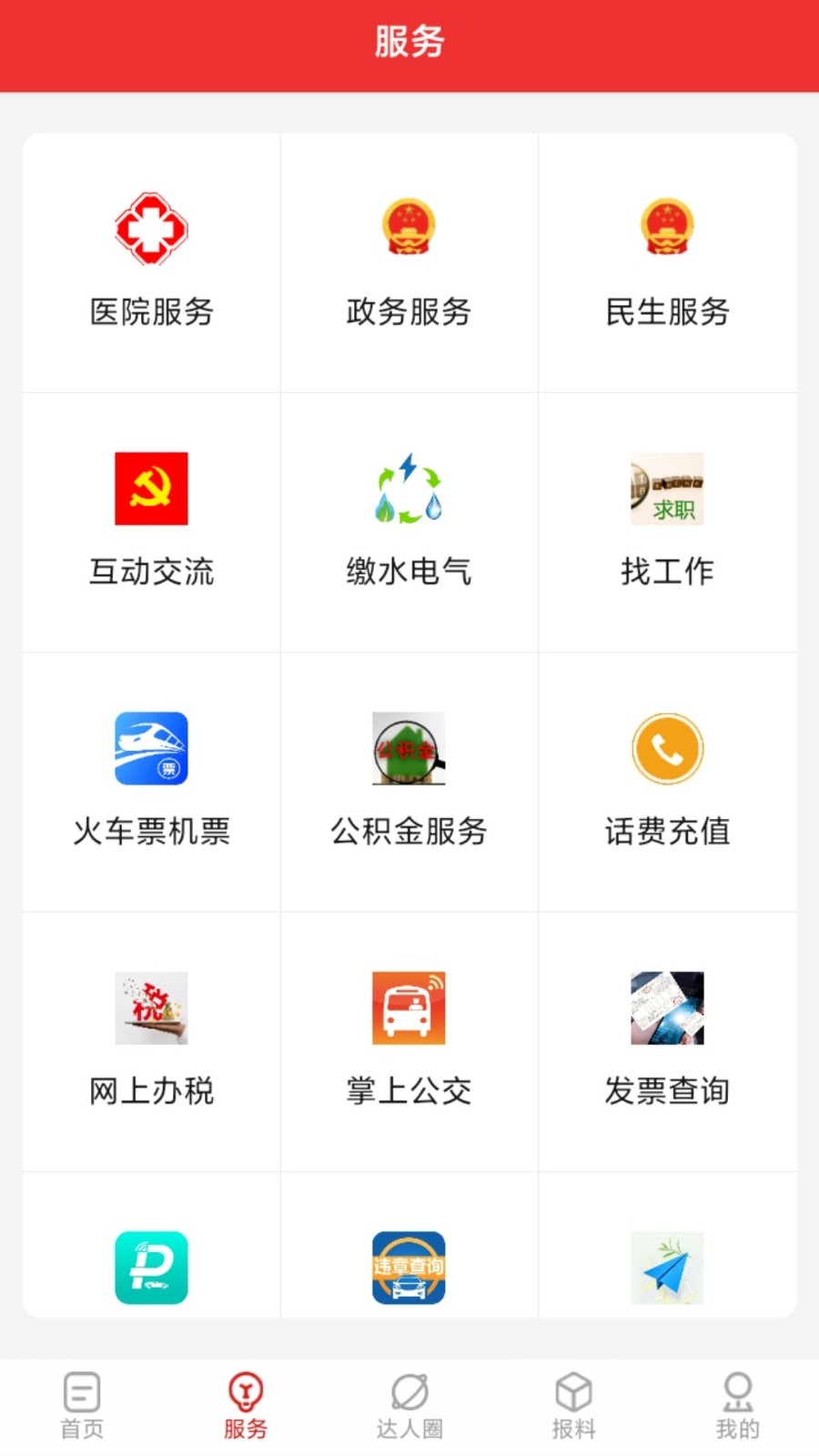
Task: Open the 我的 profile tab
Action: tap(737, 1406)
